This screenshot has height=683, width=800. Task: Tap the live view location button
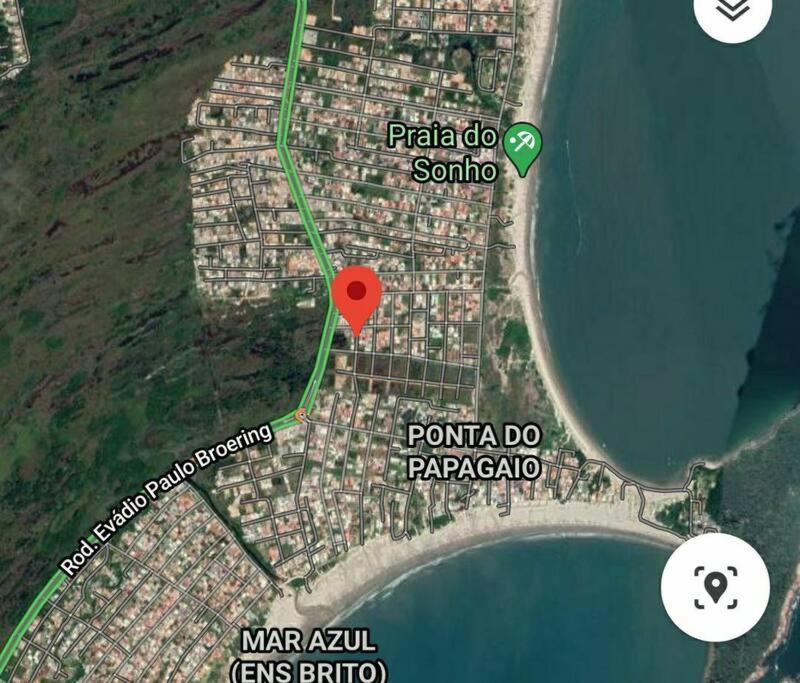coord(715,587)
